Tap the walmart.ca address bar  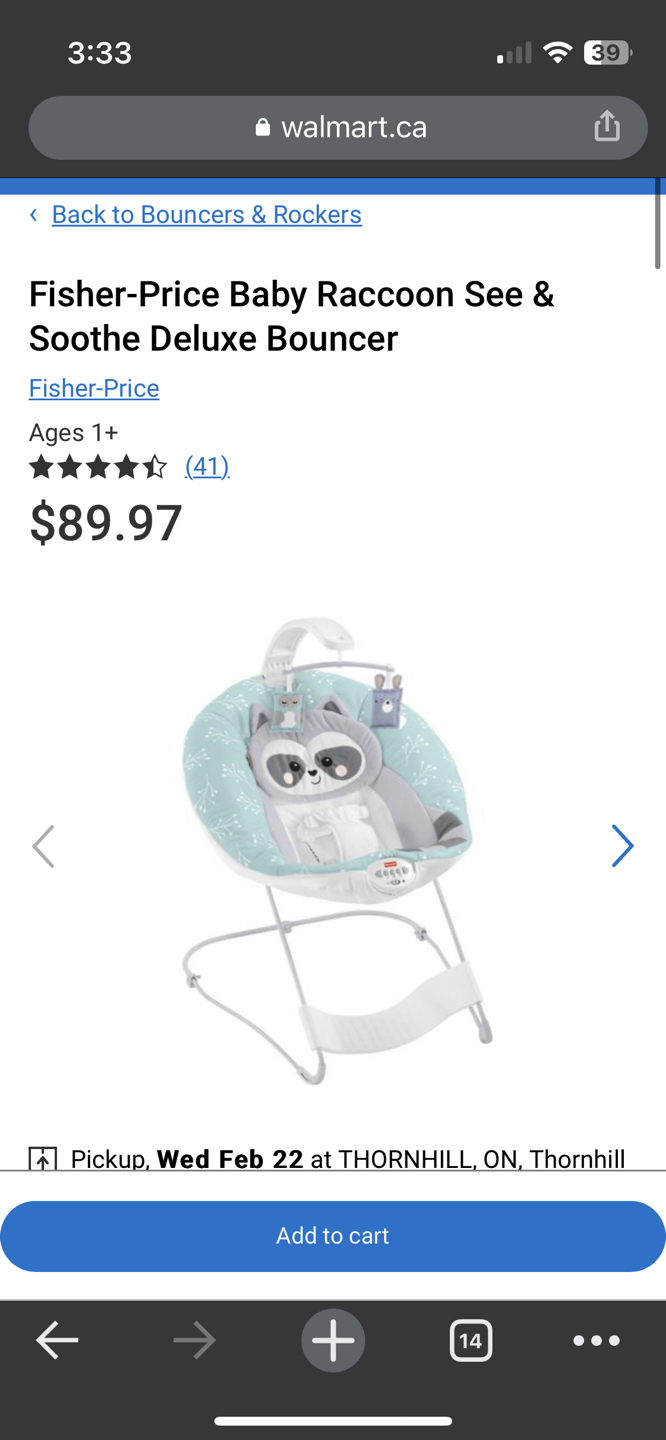tap(338, 128)
